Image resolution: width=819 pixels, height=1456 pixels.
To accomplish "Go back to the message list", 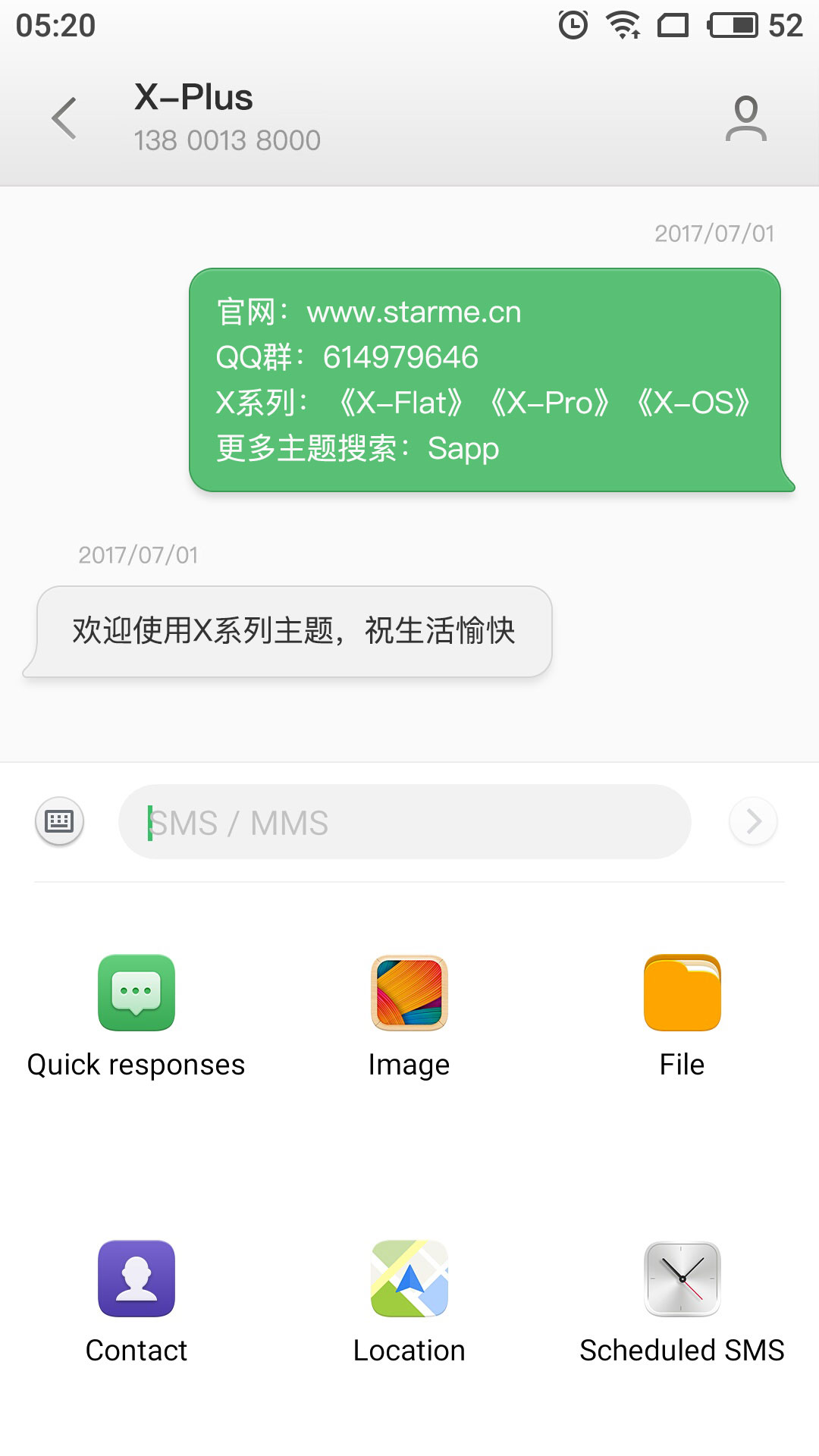I will tap(64, 118).
